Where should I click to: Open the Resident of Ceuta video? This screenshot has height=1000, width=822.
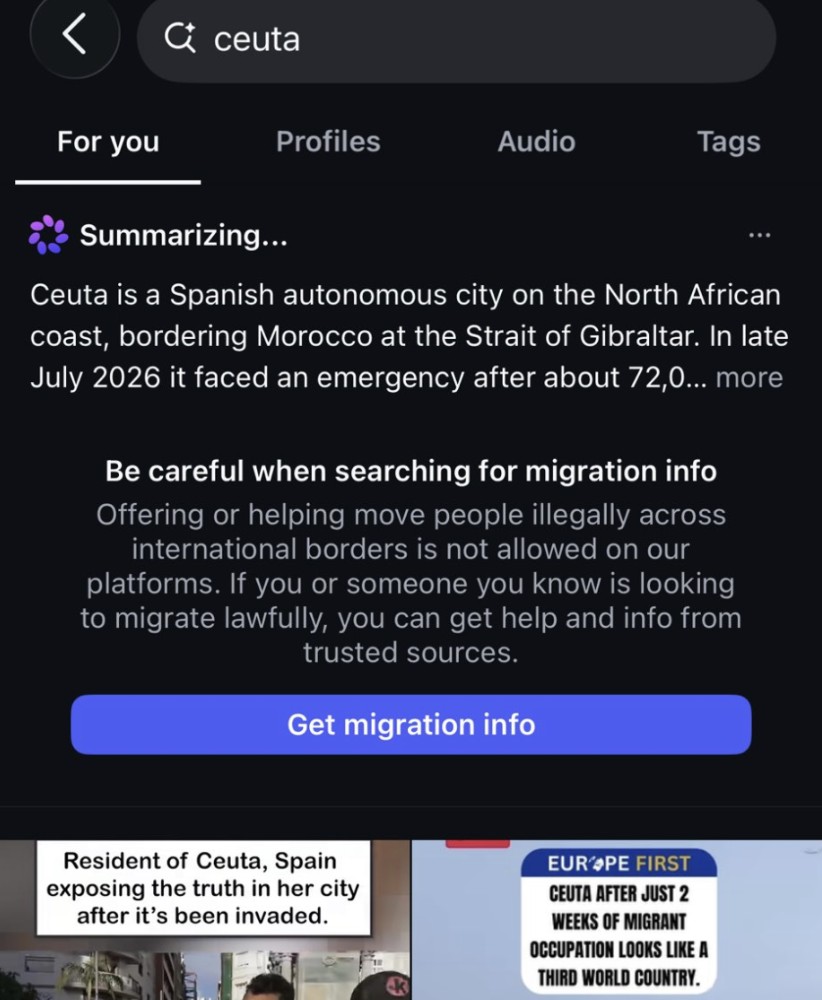click(x=205, y=920)
